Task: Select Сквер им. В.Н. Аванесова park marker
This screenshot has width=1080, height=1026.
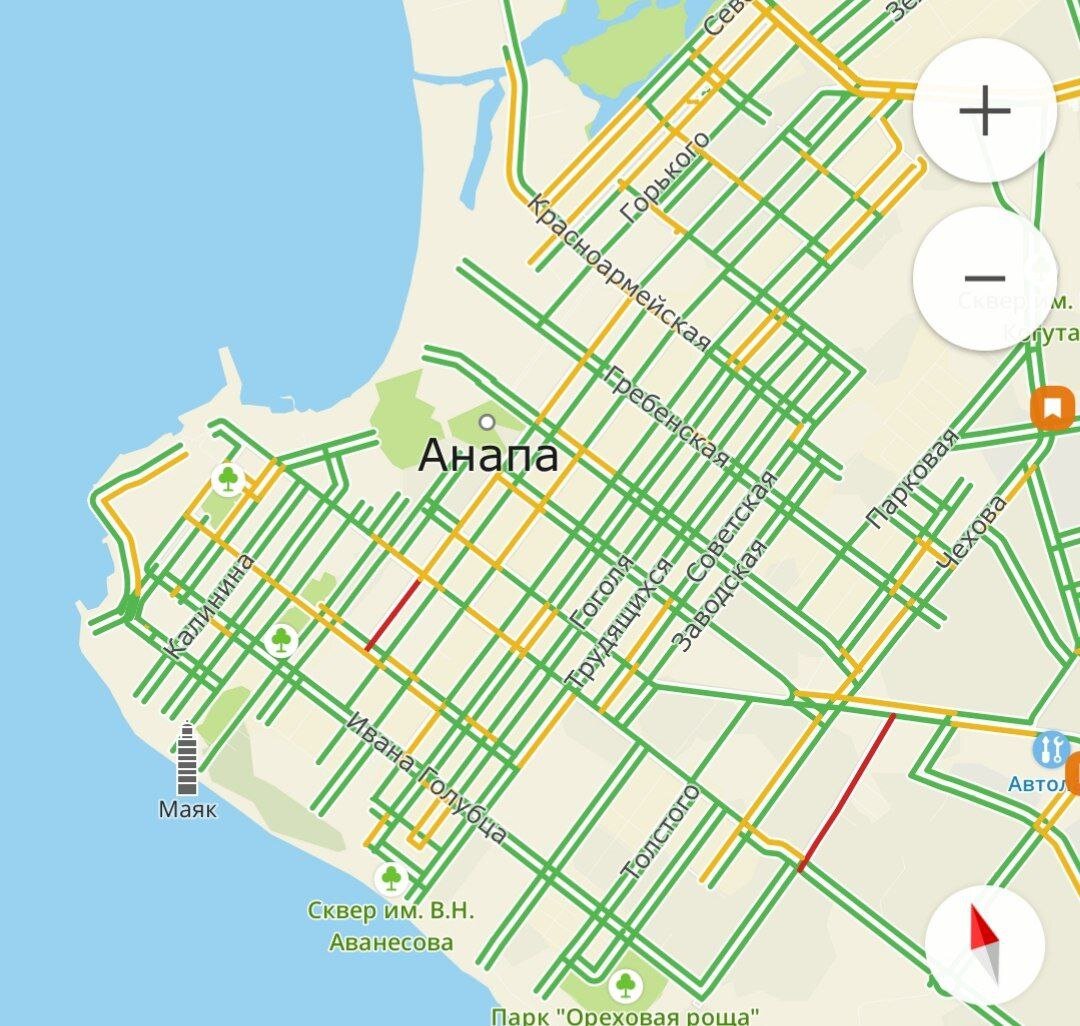Action: tap(391, 879)
